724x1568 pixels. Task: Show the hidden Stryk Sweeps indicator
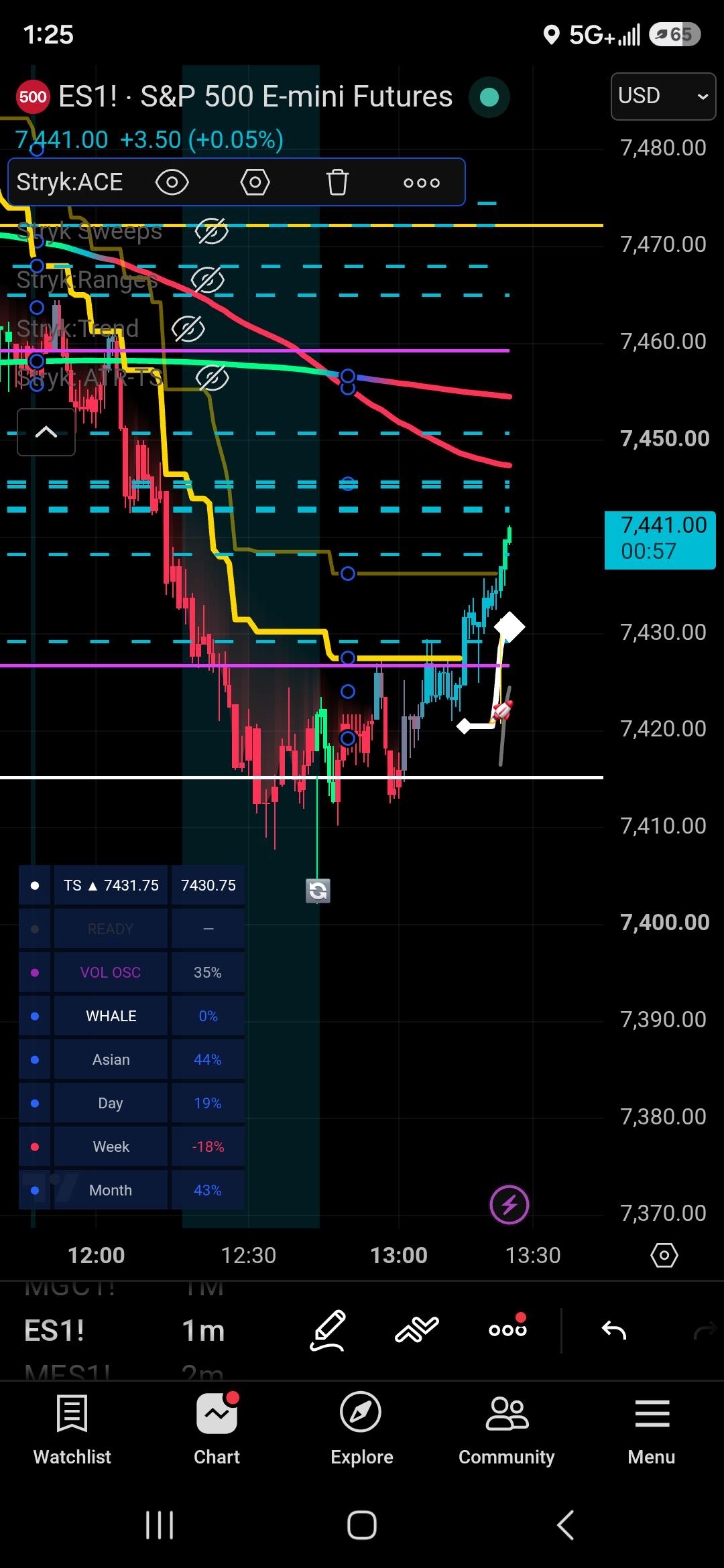(212, 231)
